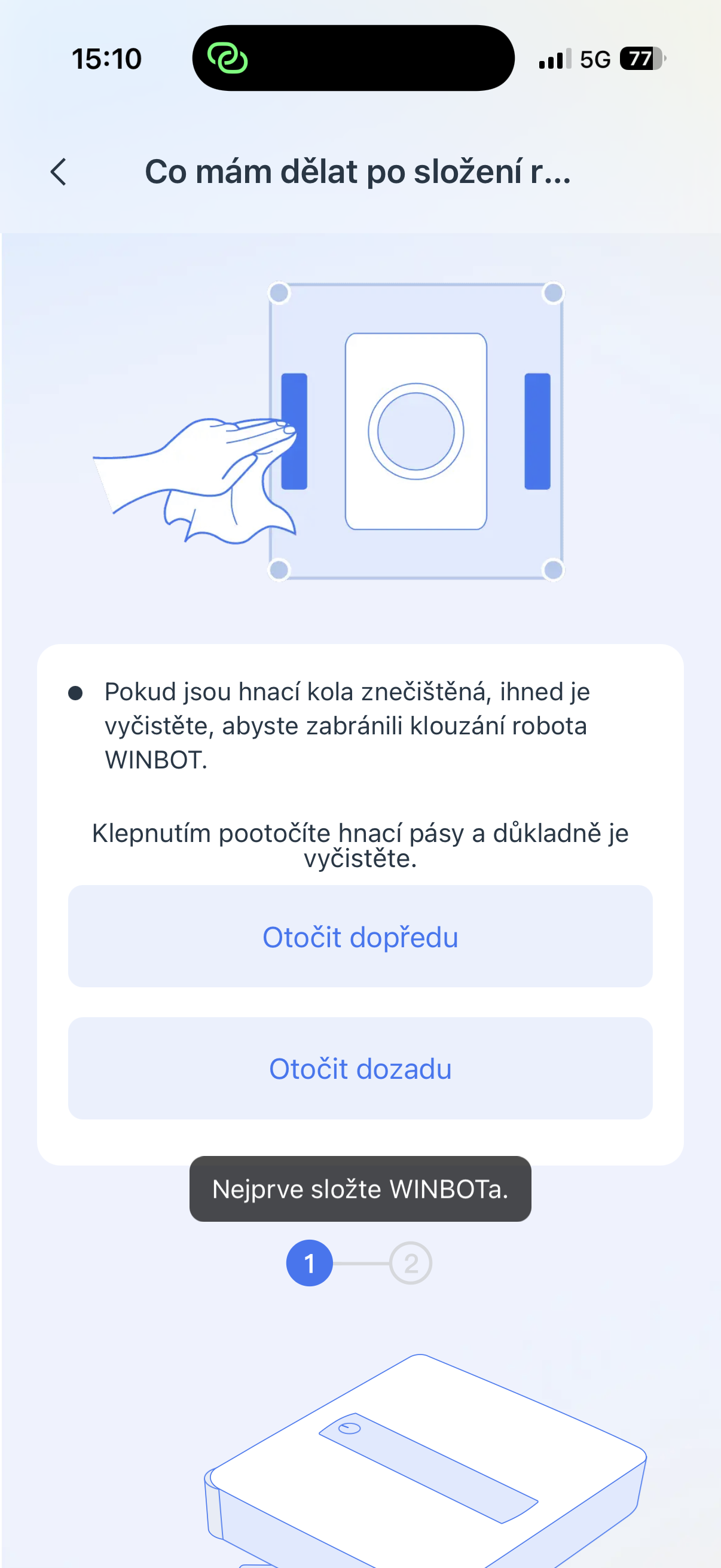Tap the 5G indicator in the status bar
The width and height of the screenshot is (721, 1568).
click(x=596, y=60)
